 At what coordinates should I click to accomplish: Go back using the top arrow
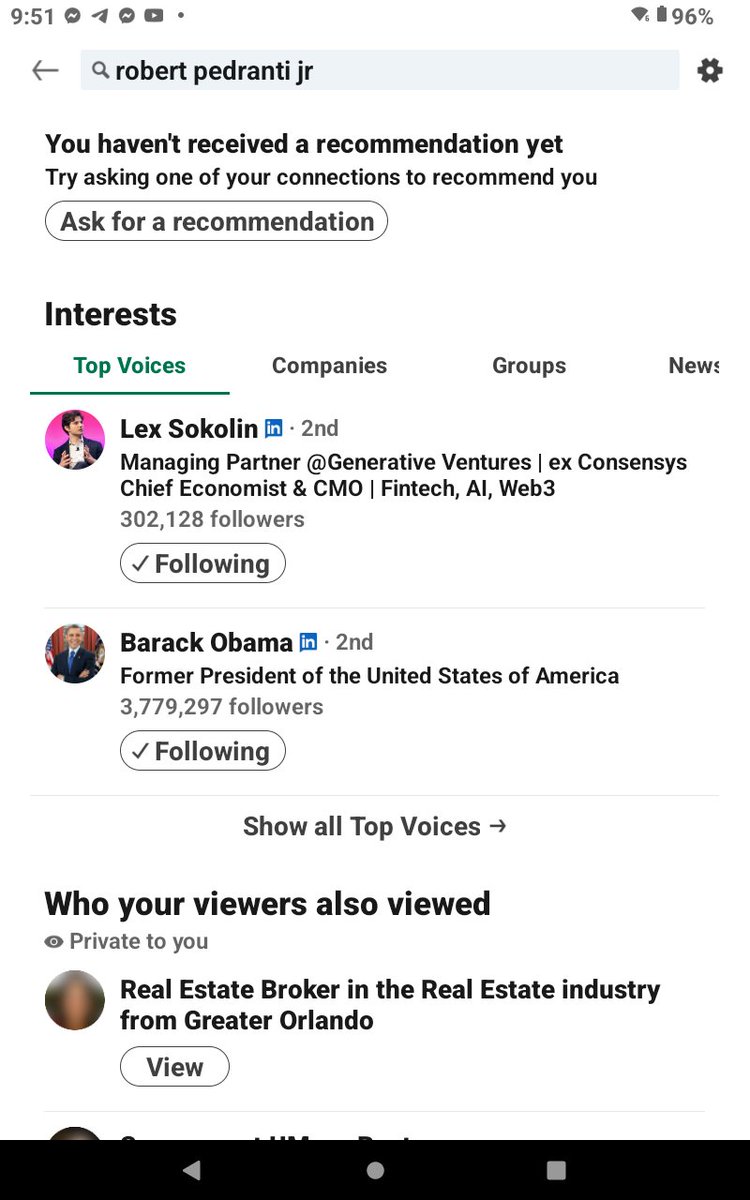pos(45,70)
